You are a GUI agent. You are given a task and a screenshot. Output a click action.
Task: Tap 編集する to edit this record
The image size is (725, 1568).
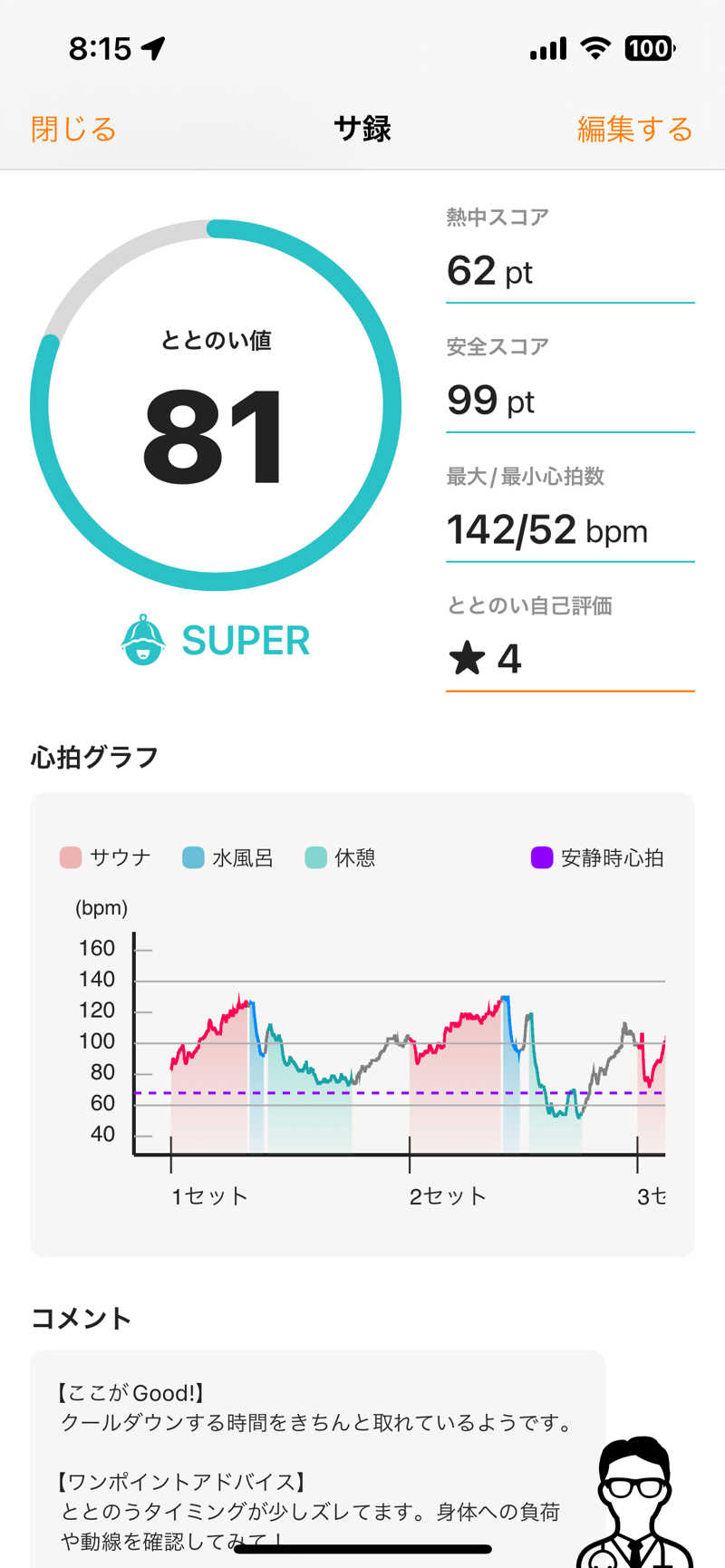coord(634,130)
